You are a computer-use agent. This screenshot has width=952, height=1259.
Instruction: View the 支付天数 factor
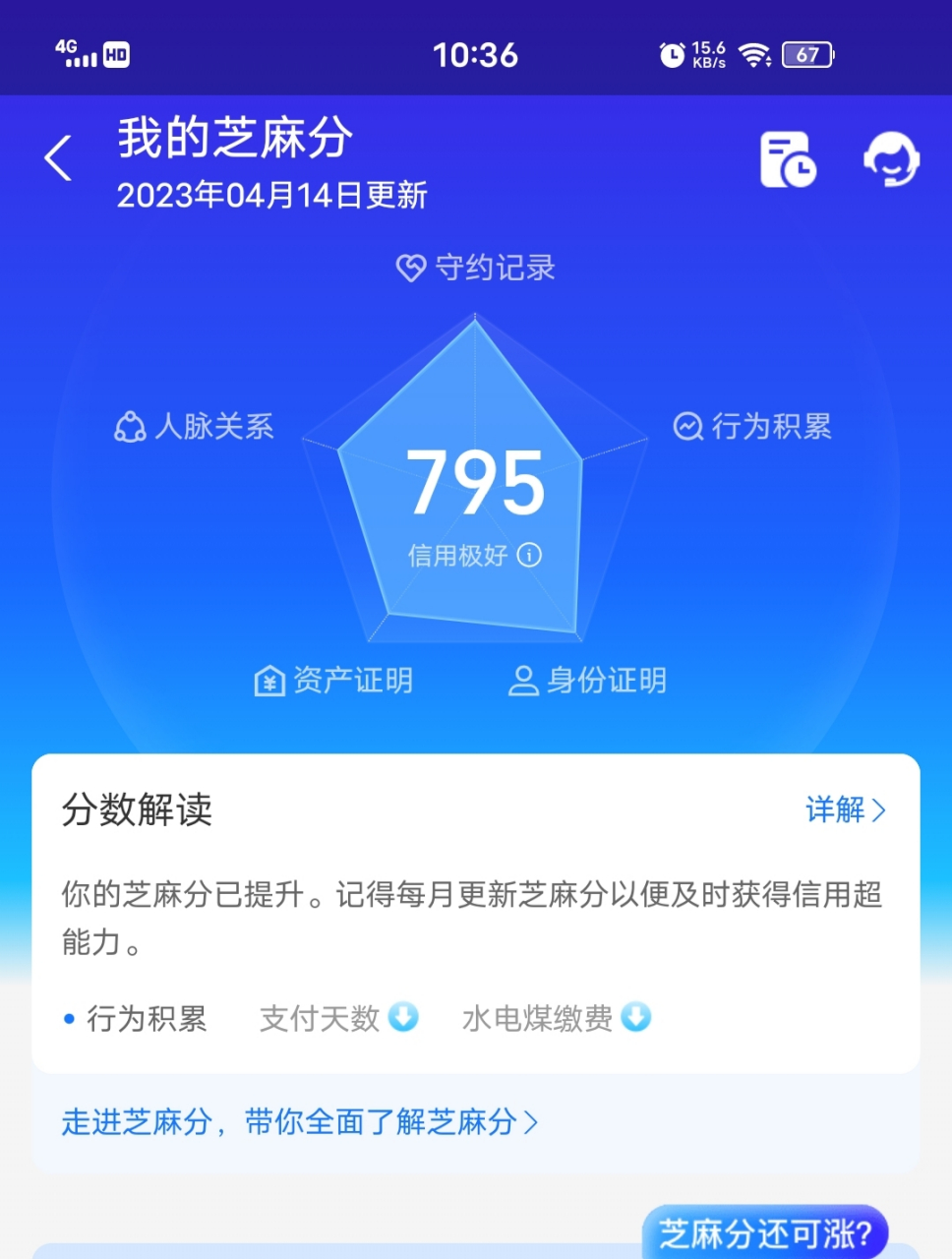click(x=338, y=1018)
